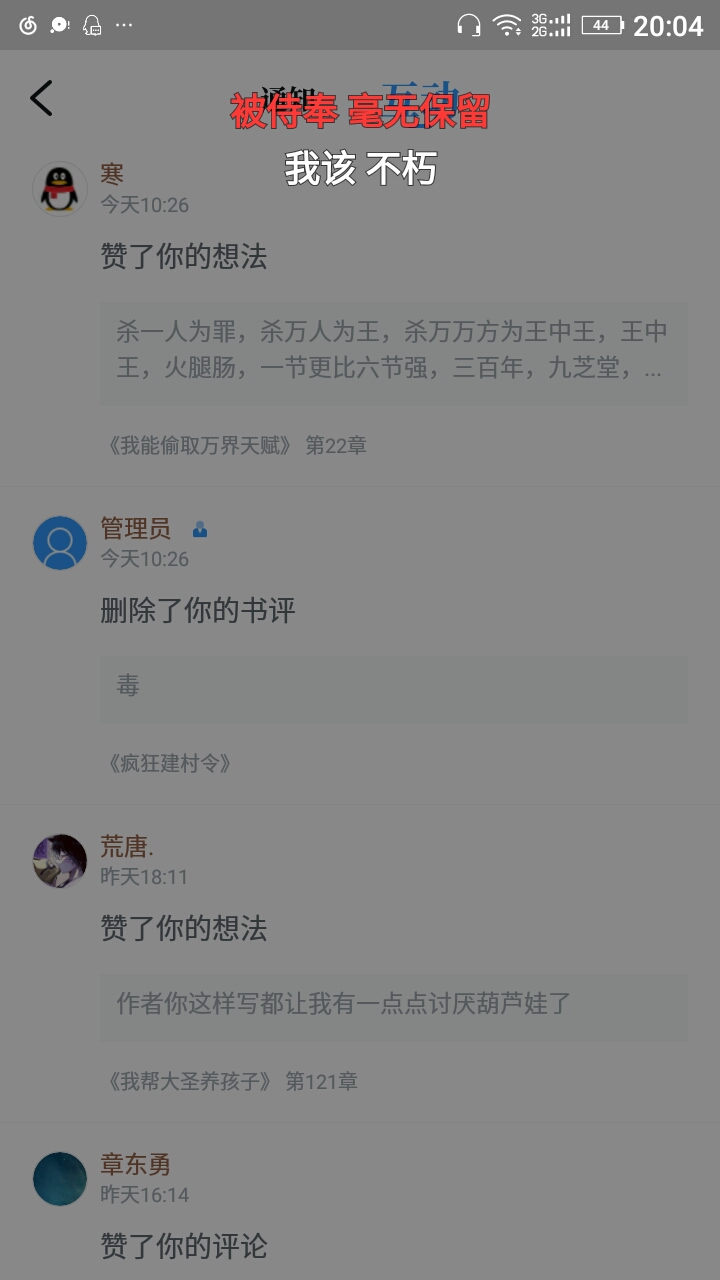Open the quoted thought starting 杀一人为罪
Viewport: 720px width, 1280px height.
point(393,351)
